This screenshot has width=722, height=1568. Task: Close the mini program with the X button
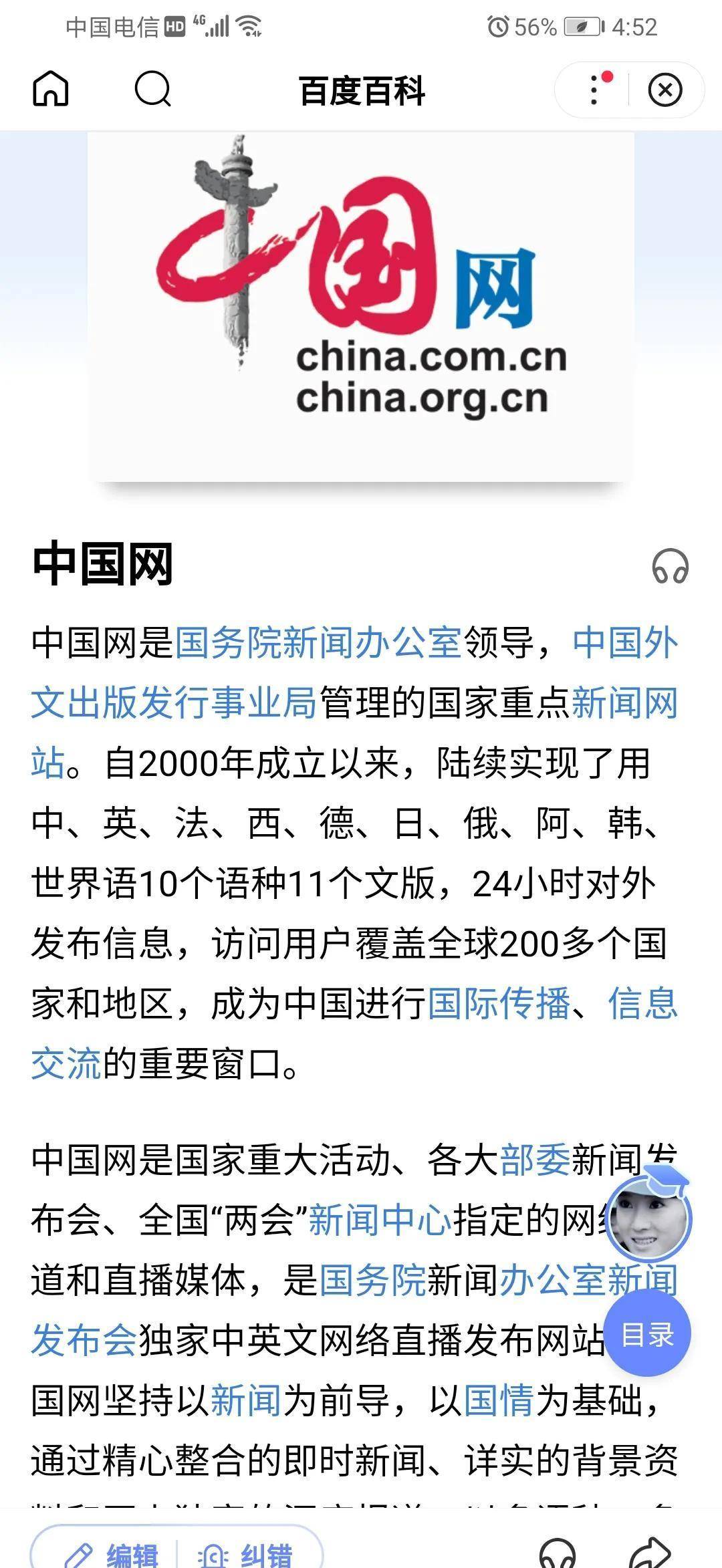point(665,90)
